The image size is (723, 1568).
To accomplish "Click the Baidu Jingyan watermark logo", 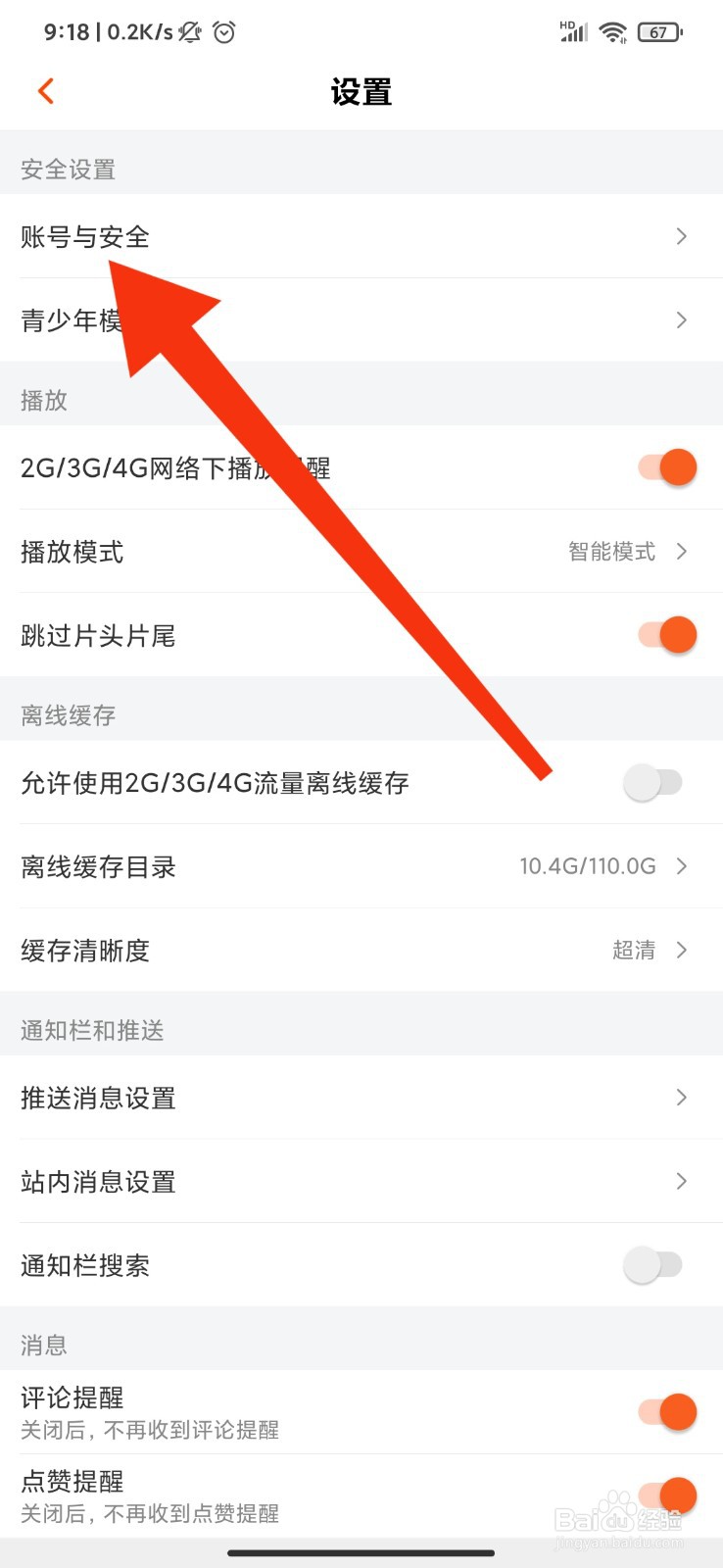I will (x=617, y=1519).
